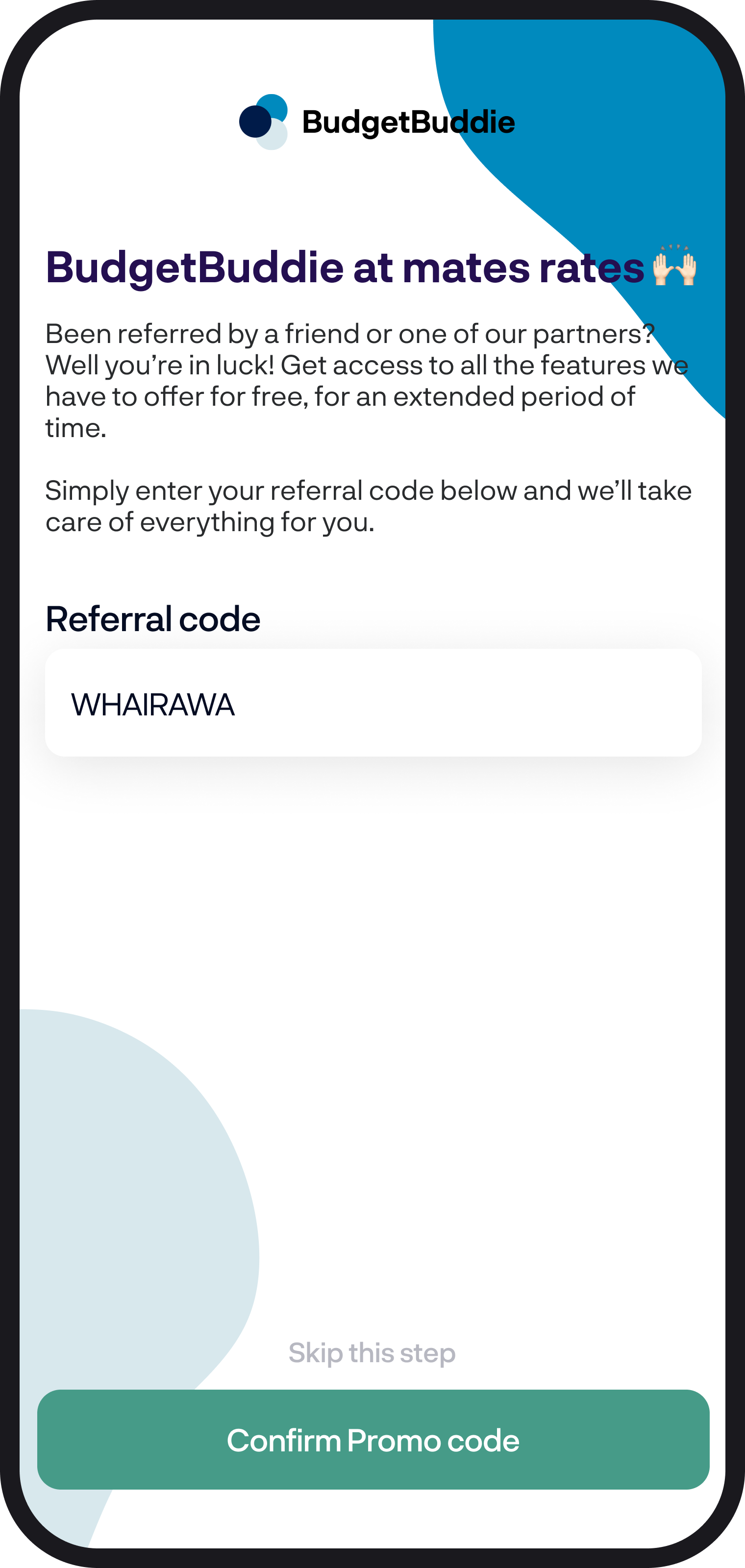This screenshot has width=745, height=1568.
Task: Confirm Promo code
Action: tap(373, 1440)
